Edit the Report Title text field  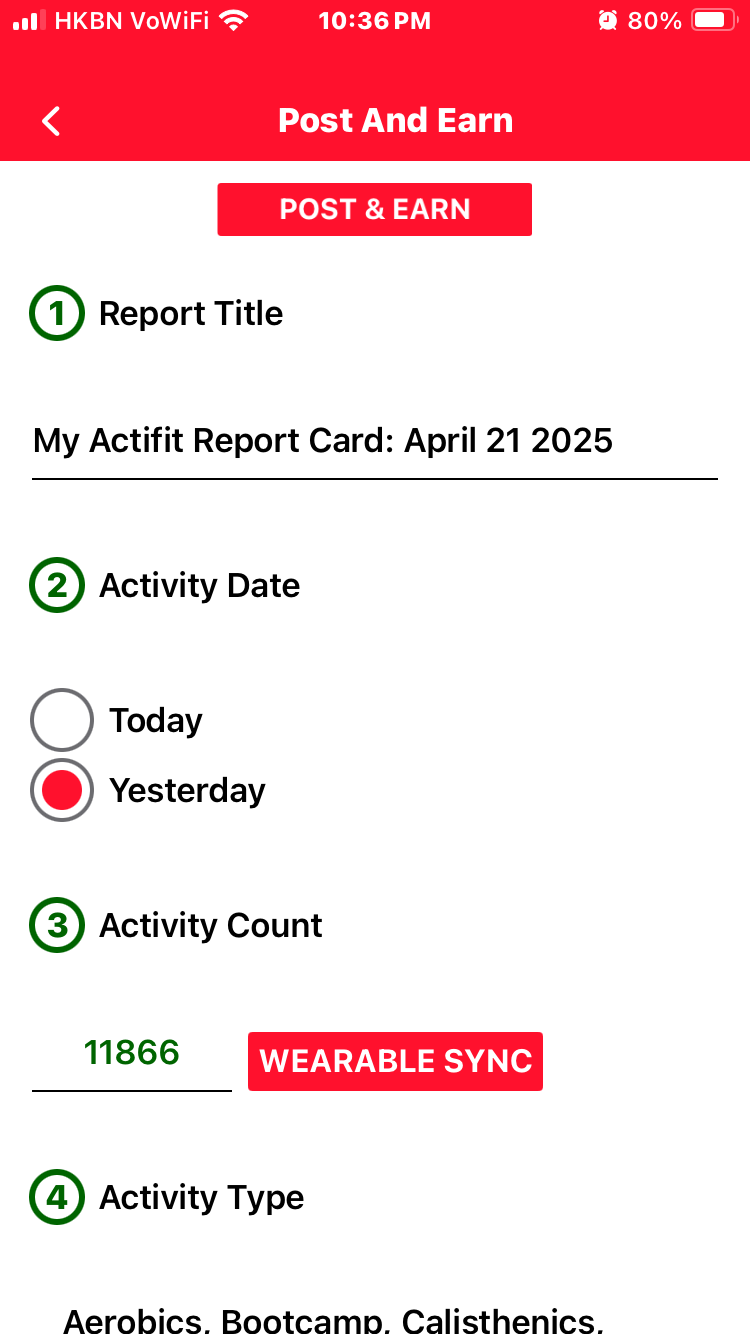coord(375,441)
